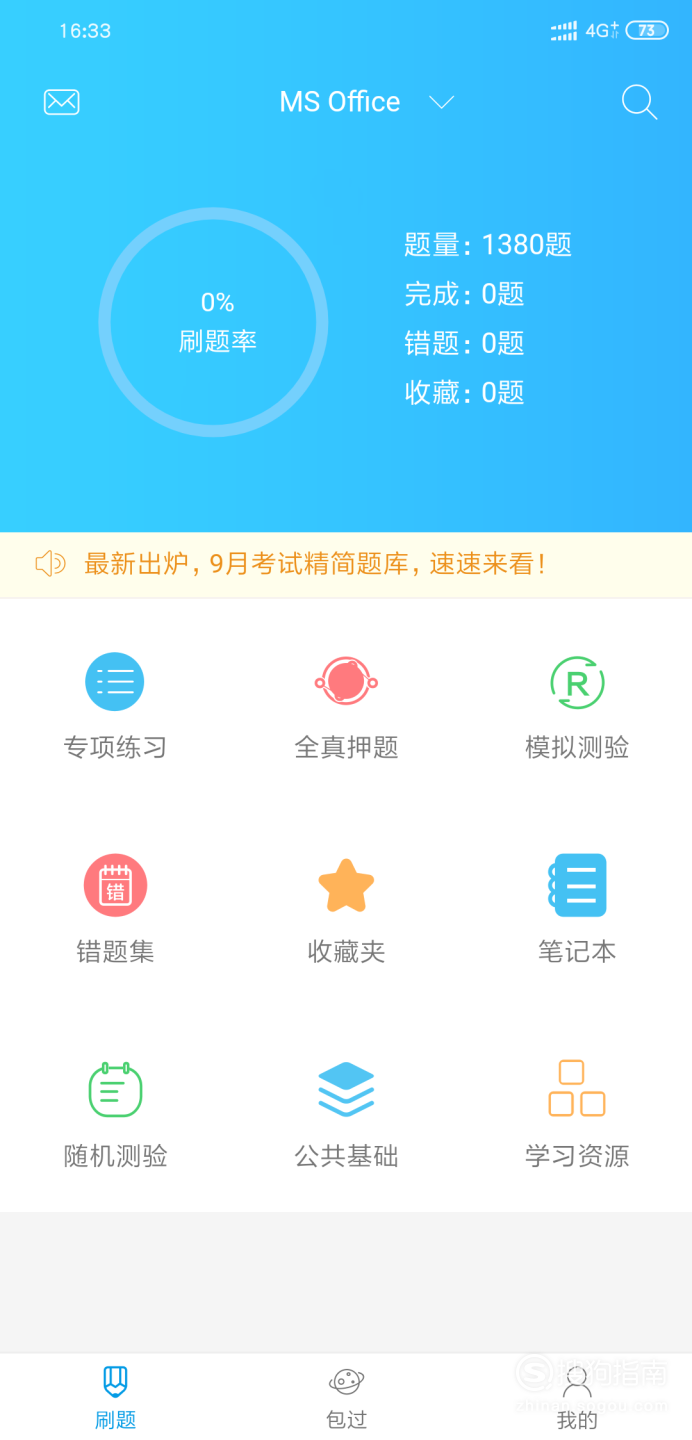Select the 刷题 tab
This screenshot has height=1440, width=692.
115,1397
